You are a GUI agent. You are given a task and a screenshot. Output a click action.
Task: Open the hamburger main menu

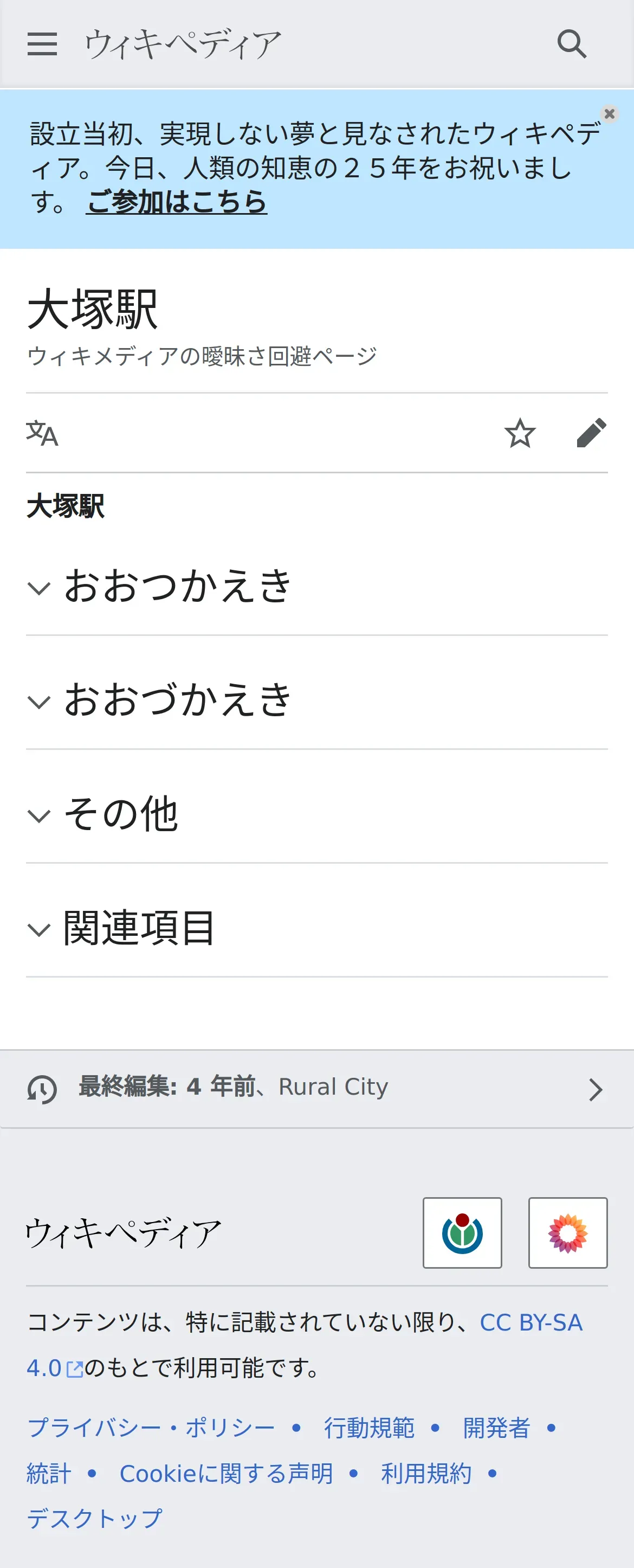(42, 44)
